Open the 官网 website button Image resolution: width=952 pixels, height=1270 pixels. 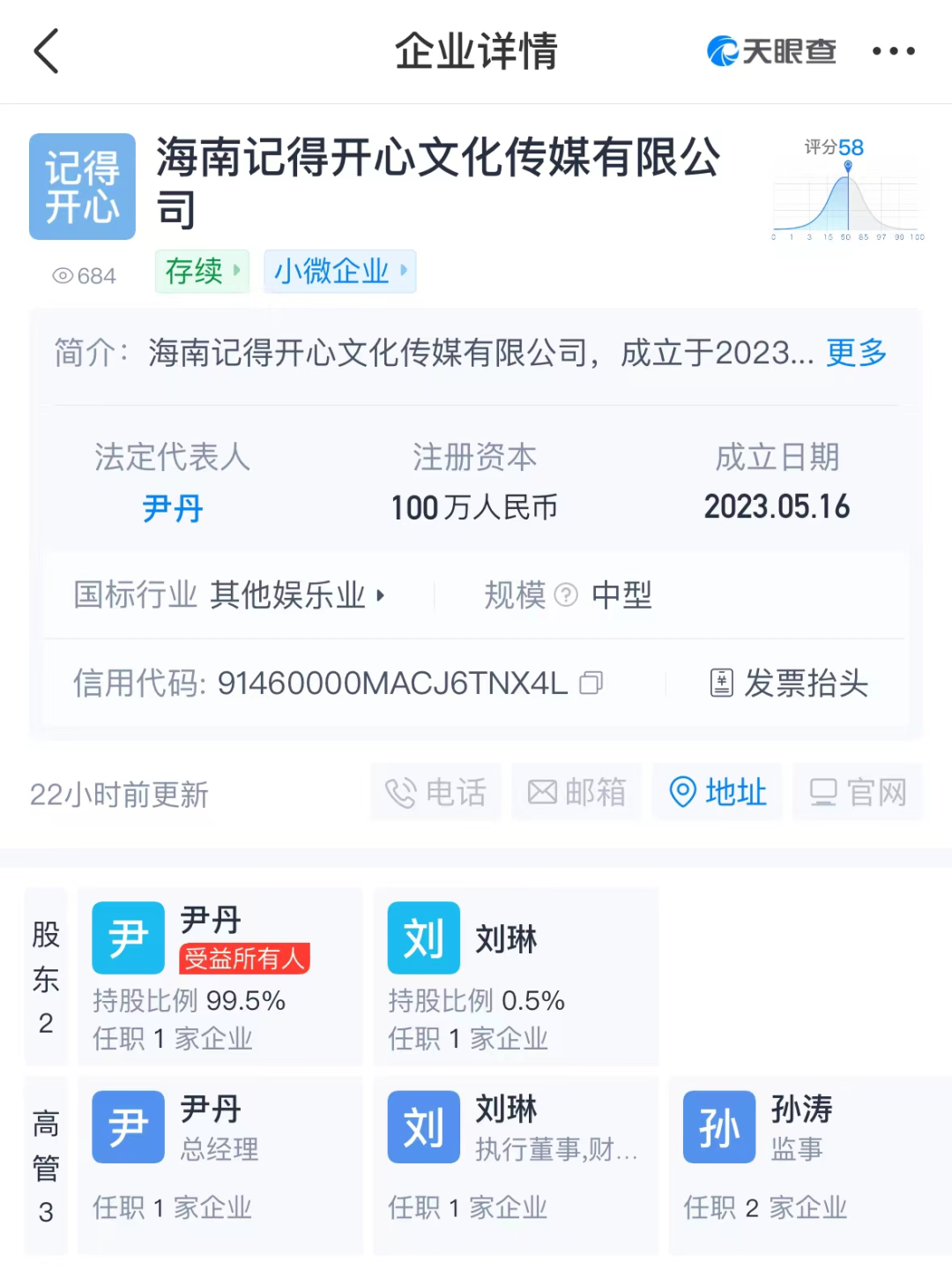coord(858,792)
